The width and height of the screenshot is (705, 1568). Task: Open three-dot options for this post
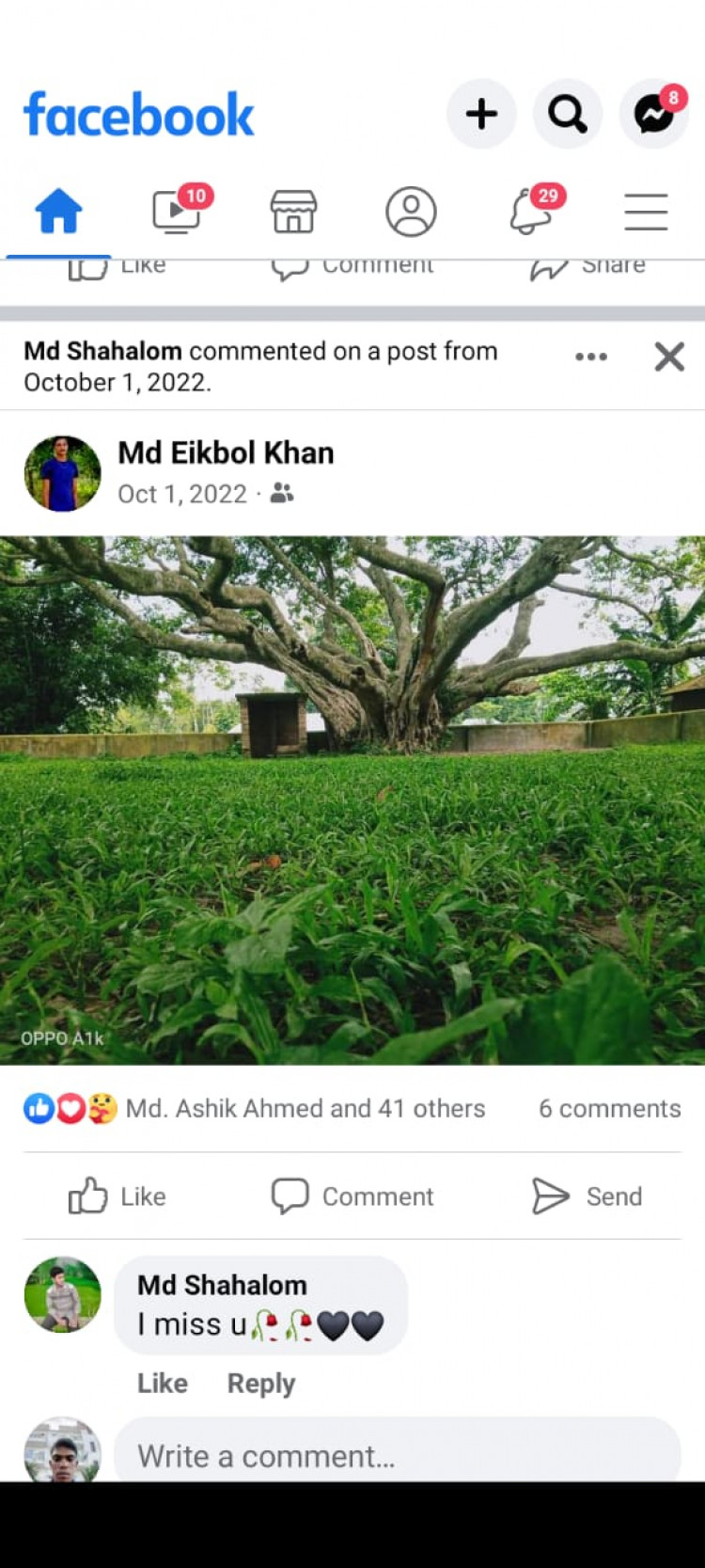tap(590, 356)
